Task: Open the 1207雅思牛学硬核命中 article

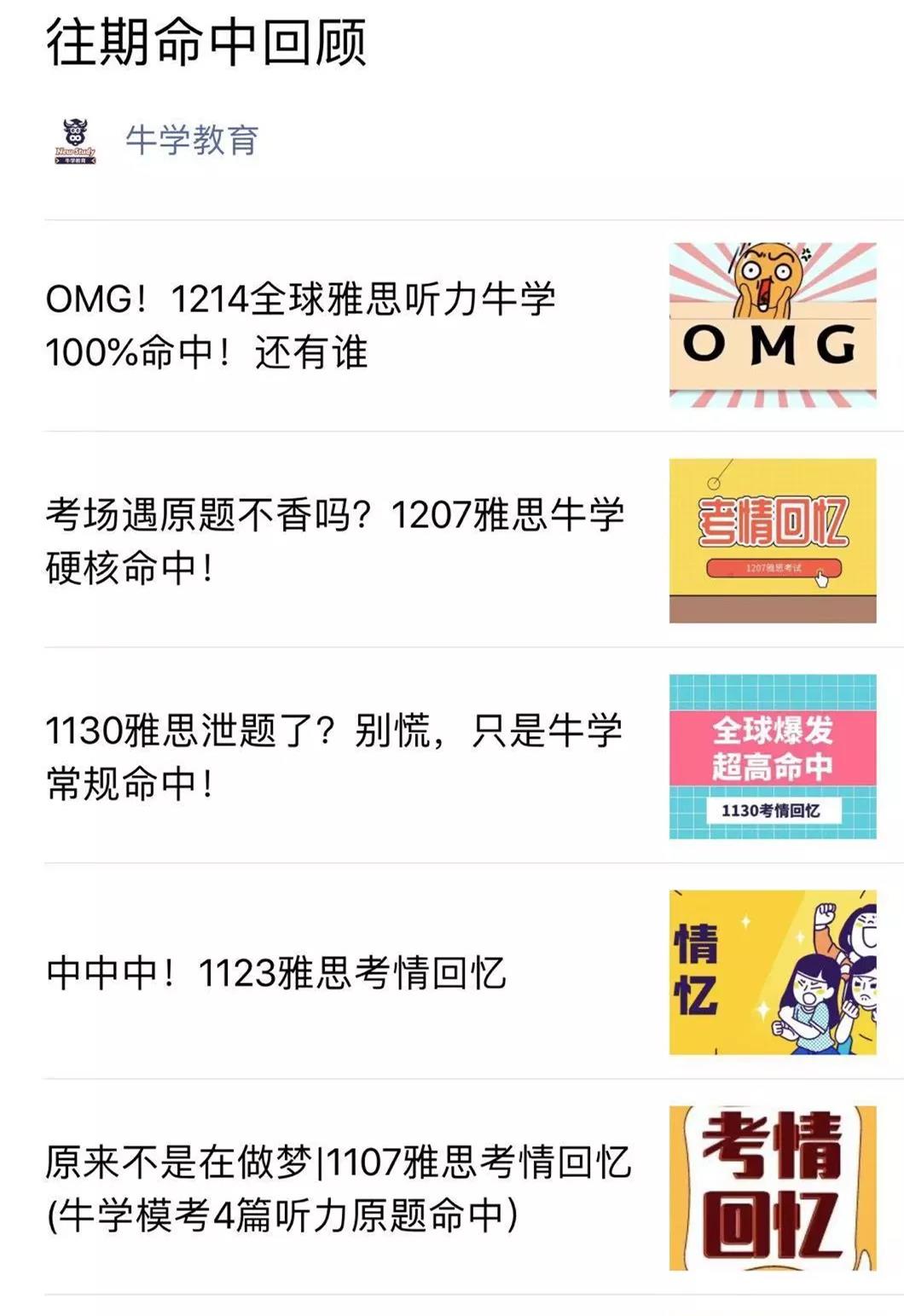Action: click(334, 541)
